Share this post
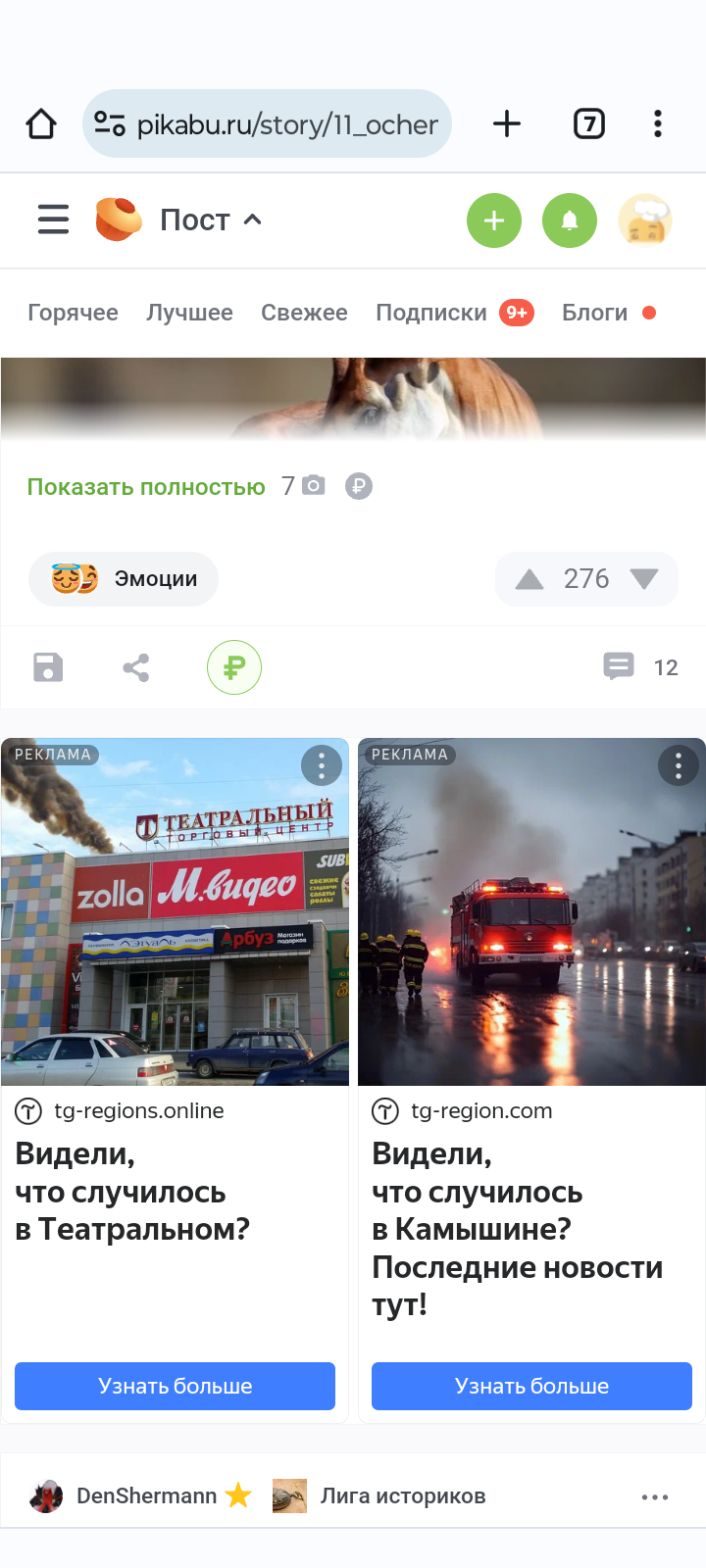The image size is (706, 1568). coord(136,667)
